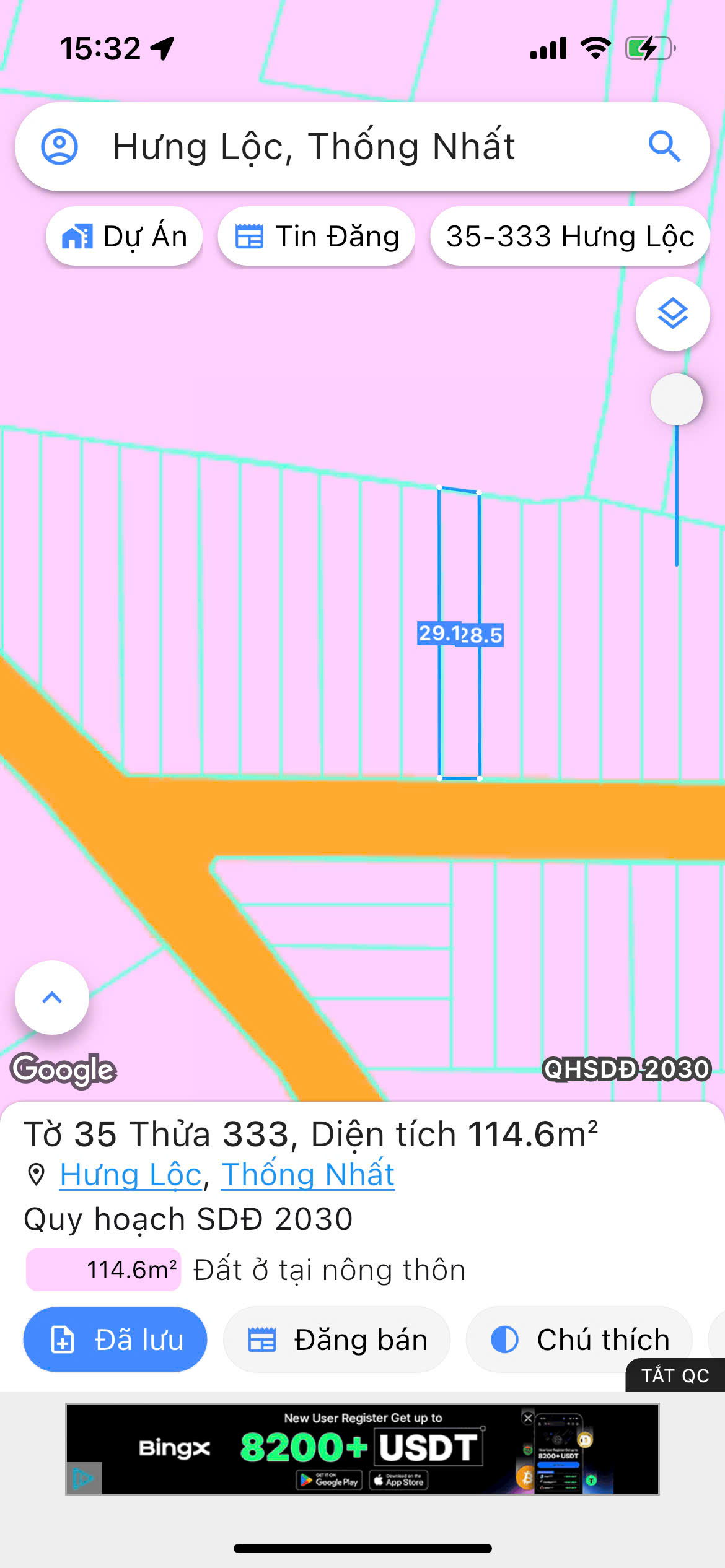Show the Chú thích legend

coord(579,1340)
